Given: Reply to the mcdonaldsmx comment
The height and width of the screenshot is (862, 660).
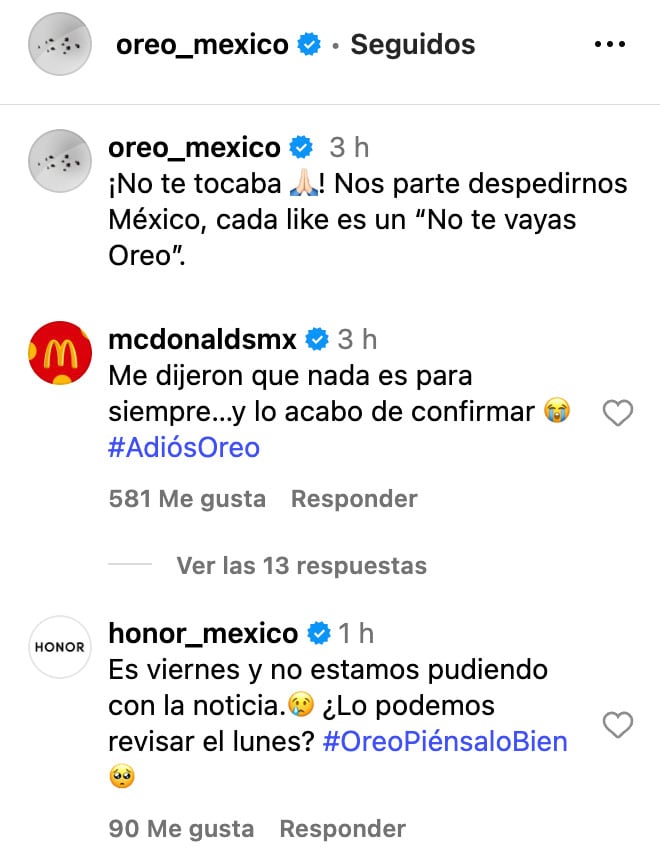Looking at the screenshot, I should (353, 498).
